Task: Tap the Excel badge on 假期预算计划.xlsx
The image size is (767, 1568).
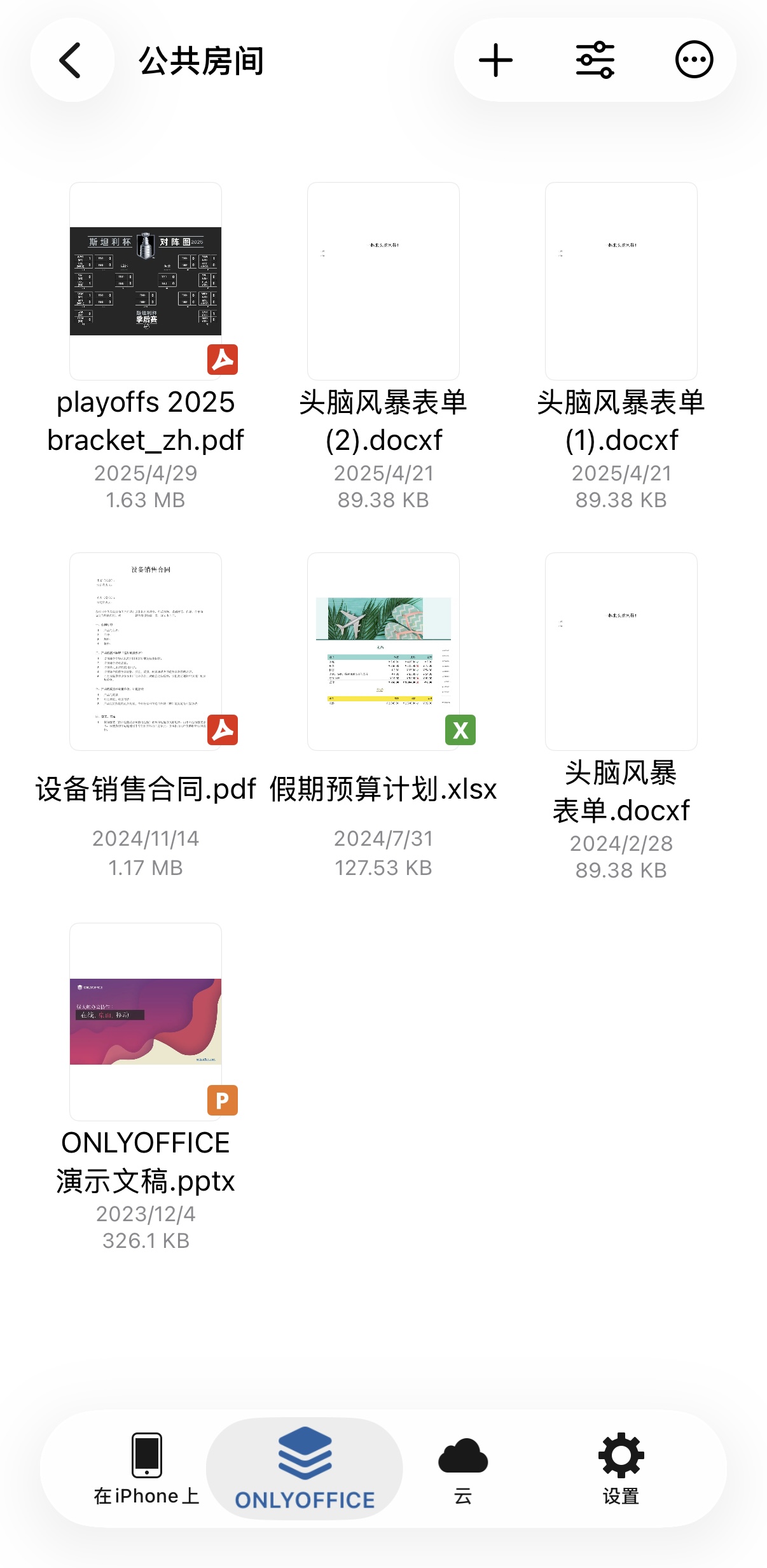Action: tap(461, 731)
